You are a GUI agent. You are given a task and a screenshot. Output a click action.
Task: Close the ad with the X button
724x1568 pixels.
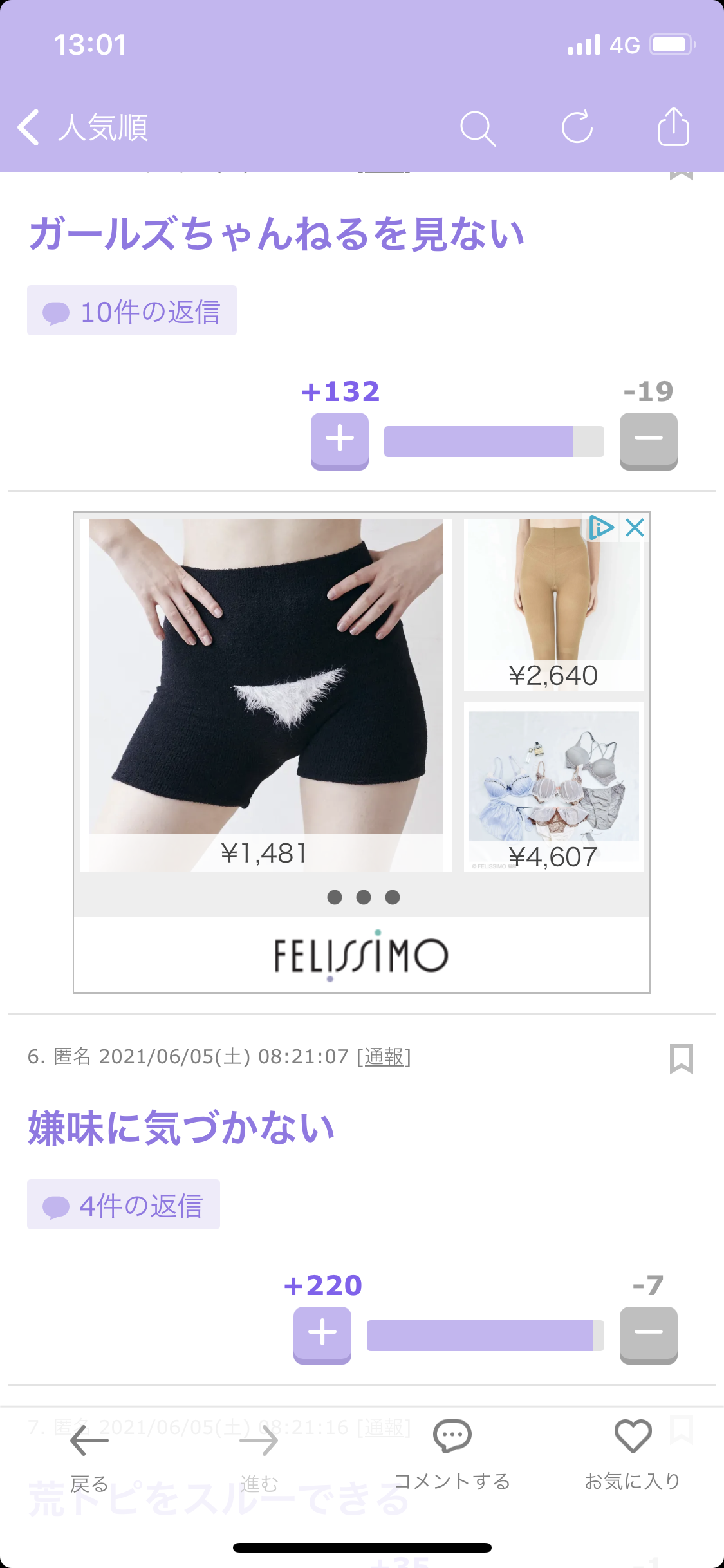pos(635,528)
